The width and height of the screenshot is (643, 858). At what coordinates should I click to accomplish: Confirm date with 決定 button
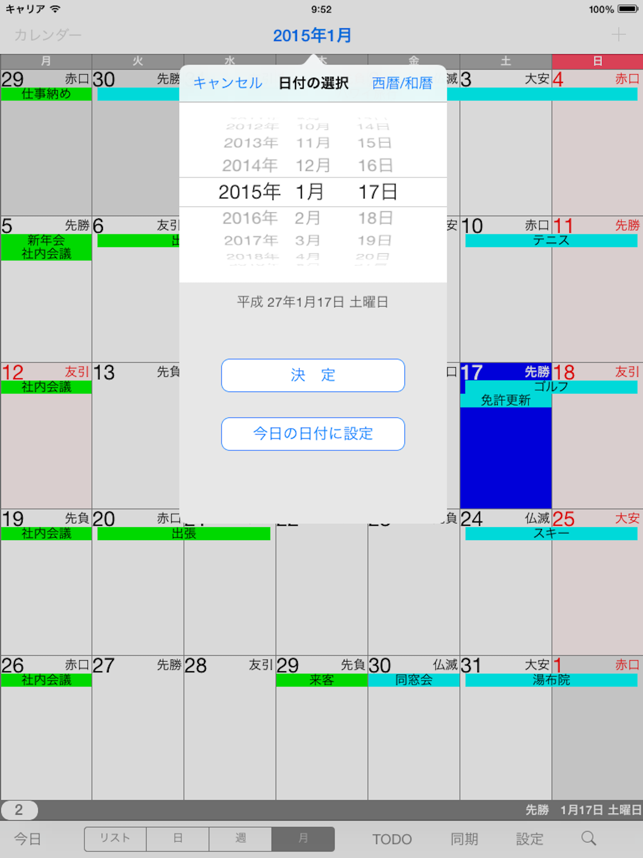click(x=313, y=375)
